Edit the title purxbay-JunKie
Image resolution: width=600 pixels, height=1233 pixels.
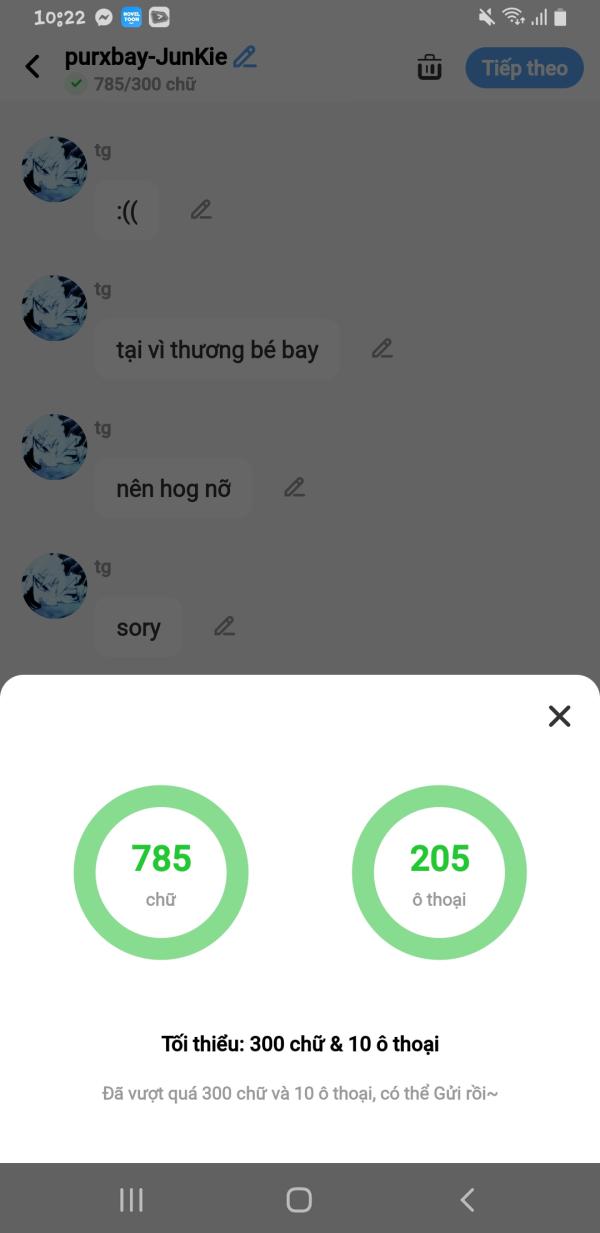point(245,57)
